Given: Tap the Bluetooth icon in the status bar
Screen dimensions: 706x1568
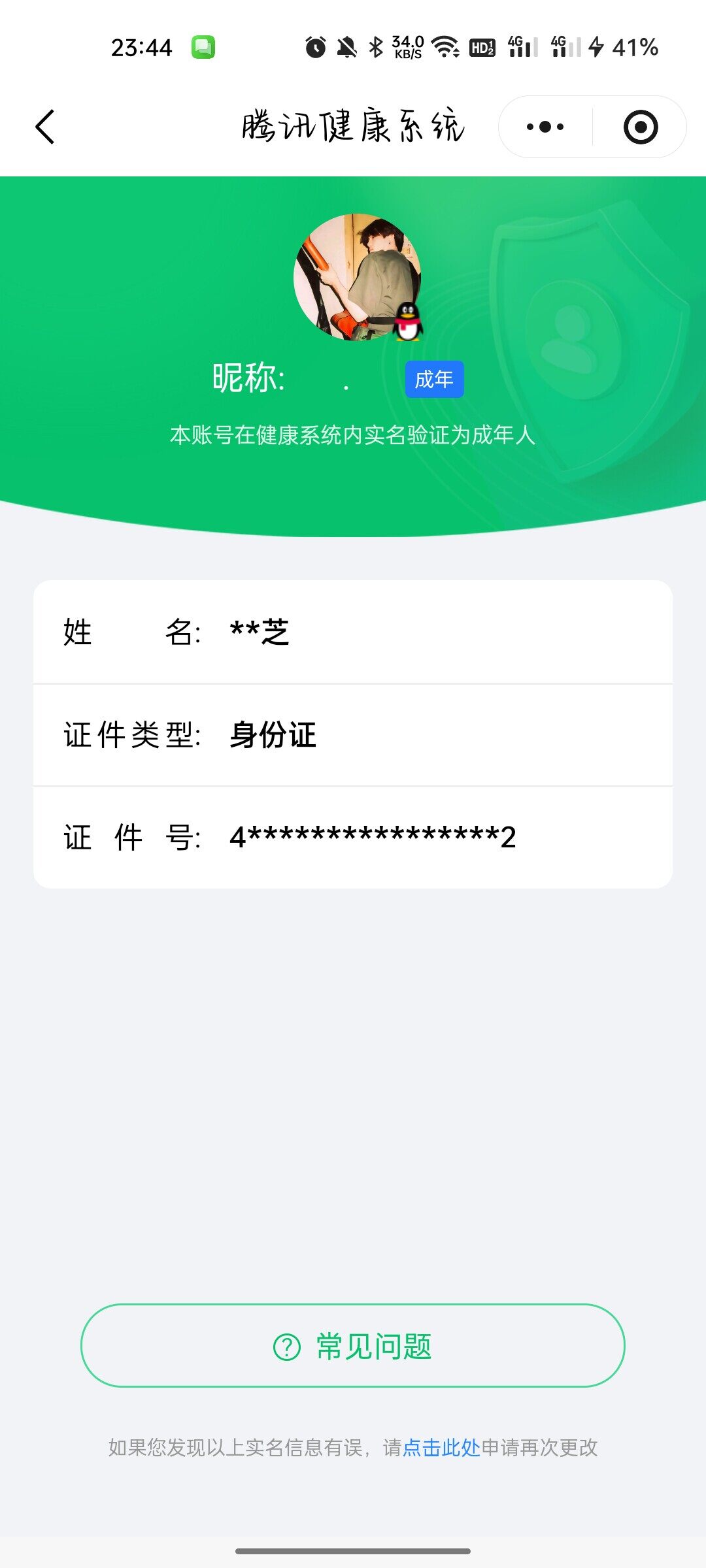Looking at the screenshot, I should tap(376, 46).
